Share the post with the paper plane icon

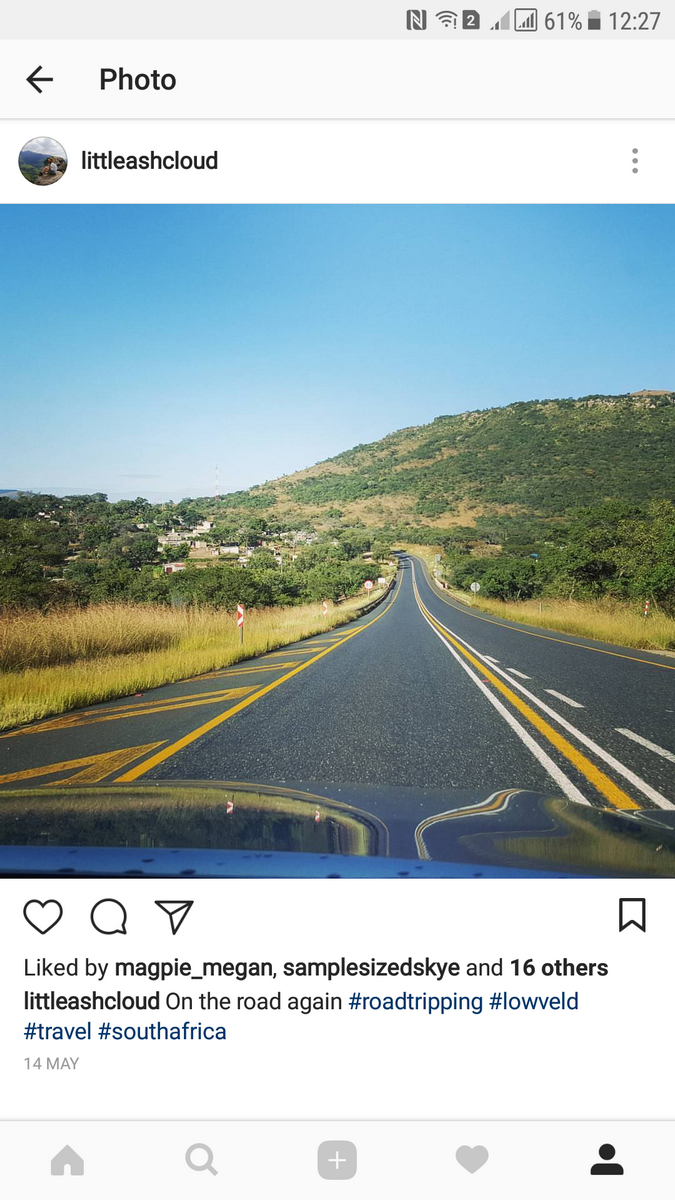pyautogui.click(x=173, y=916)
